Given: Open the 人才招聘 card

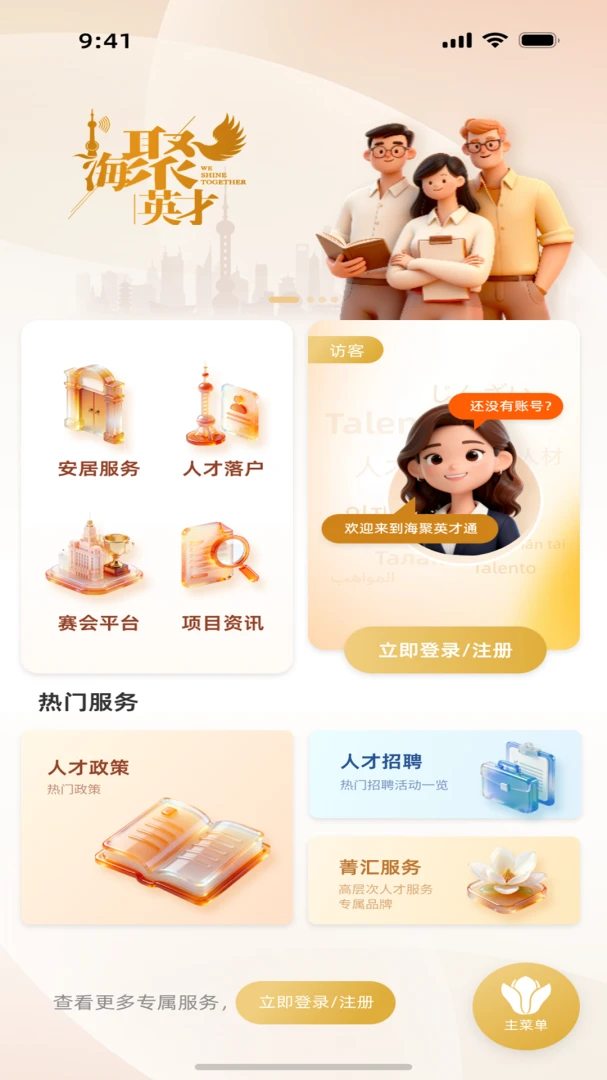Looking at the screenshot, I should [445, 775].
